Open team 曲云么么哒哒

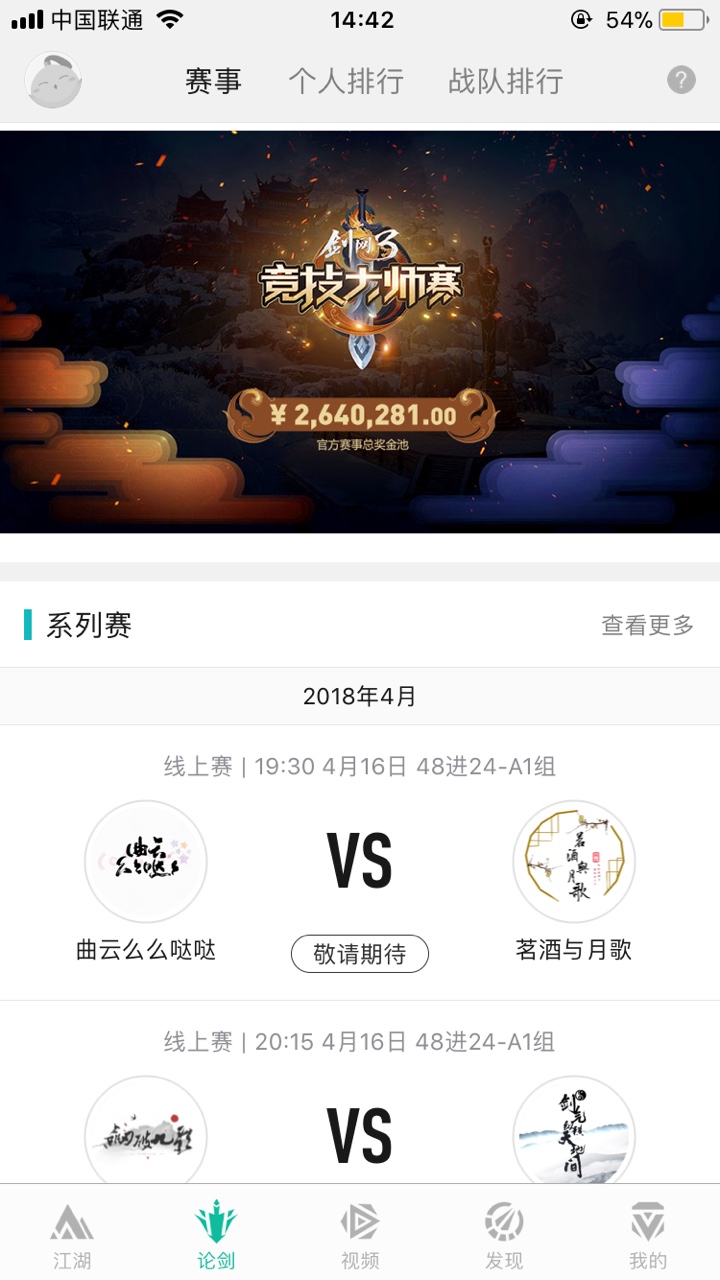tap(146, 862)
